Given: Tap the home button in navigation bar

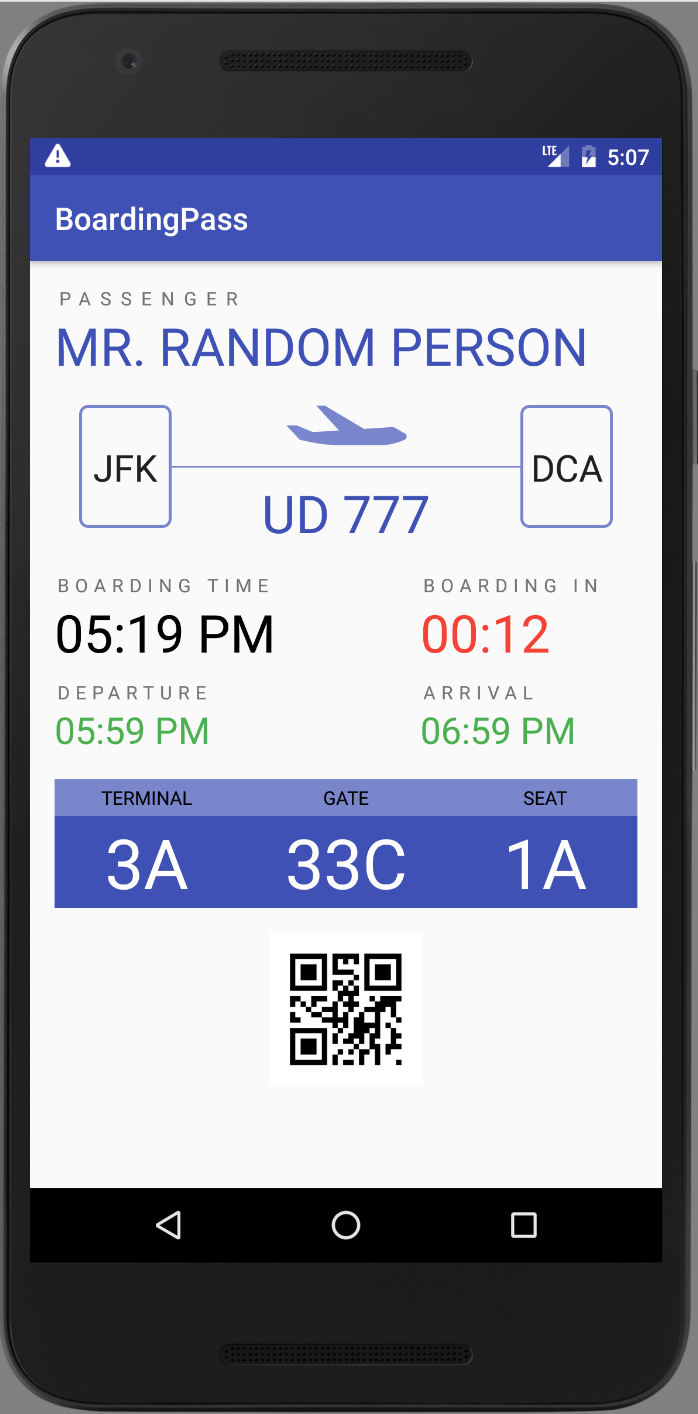Looking at the screenshot, I should pos(346,1225).
